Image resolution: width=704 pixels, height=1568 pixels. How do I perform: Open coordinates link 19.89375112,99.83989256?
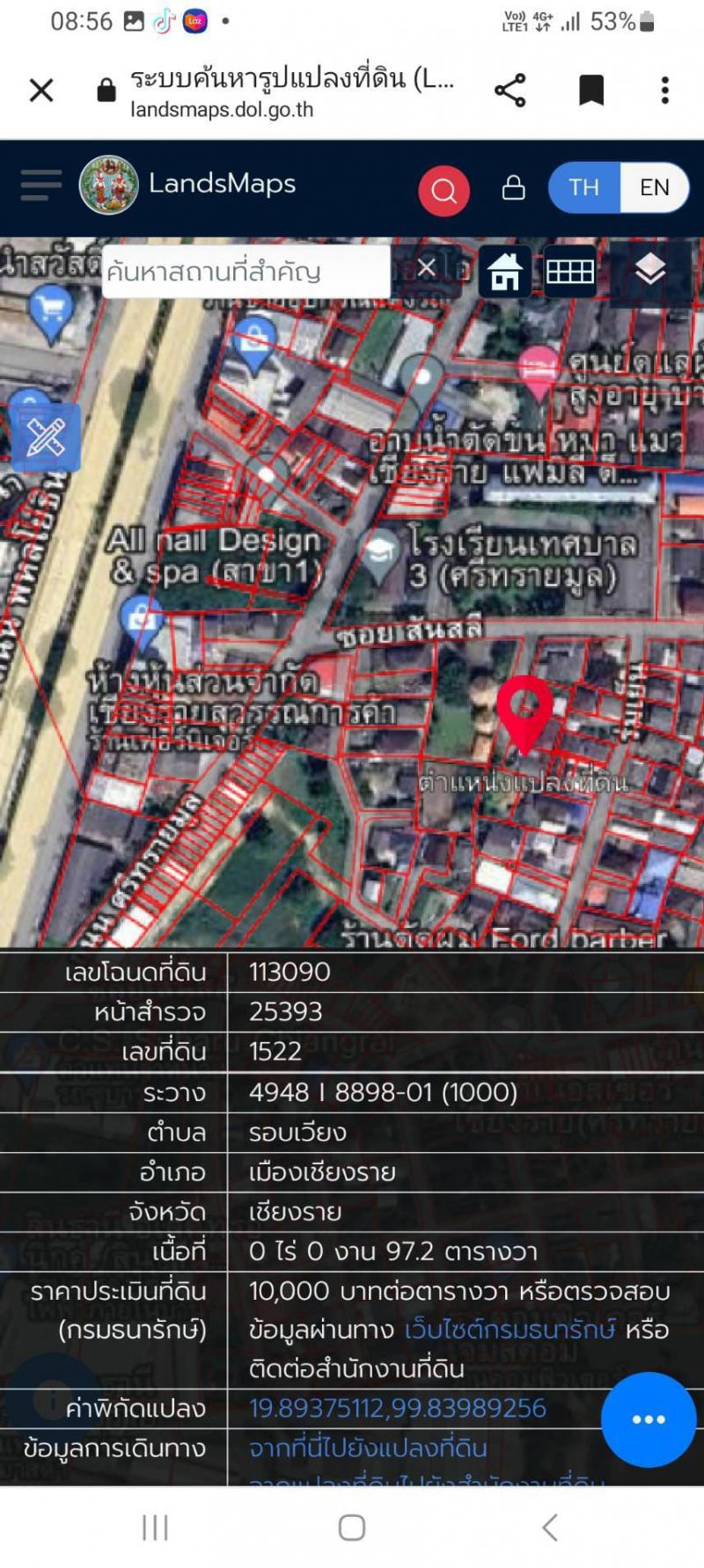pyautogui.click(x=398, y=1408)
